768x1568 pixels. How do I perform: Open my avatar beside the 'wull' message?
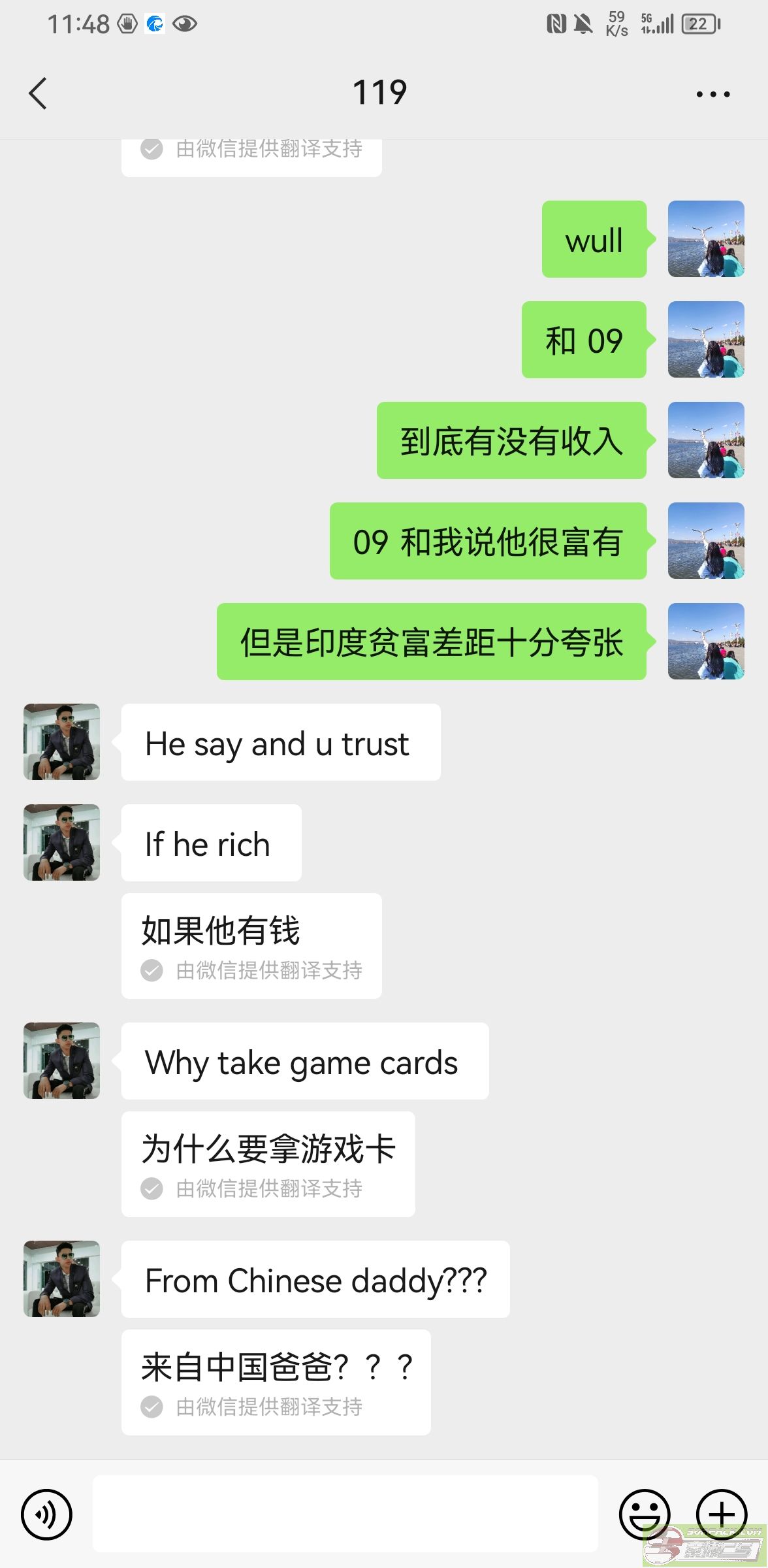705,239
